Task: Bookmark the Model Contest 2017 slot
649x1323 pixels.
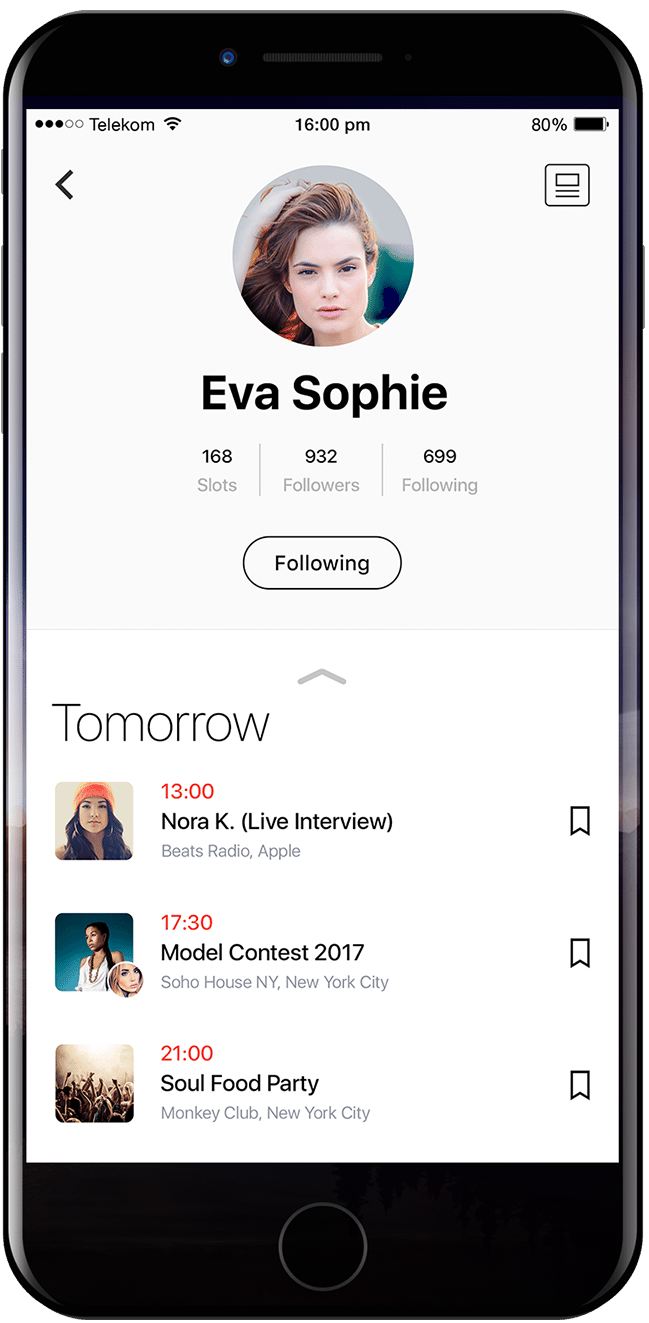Action: 580,953
